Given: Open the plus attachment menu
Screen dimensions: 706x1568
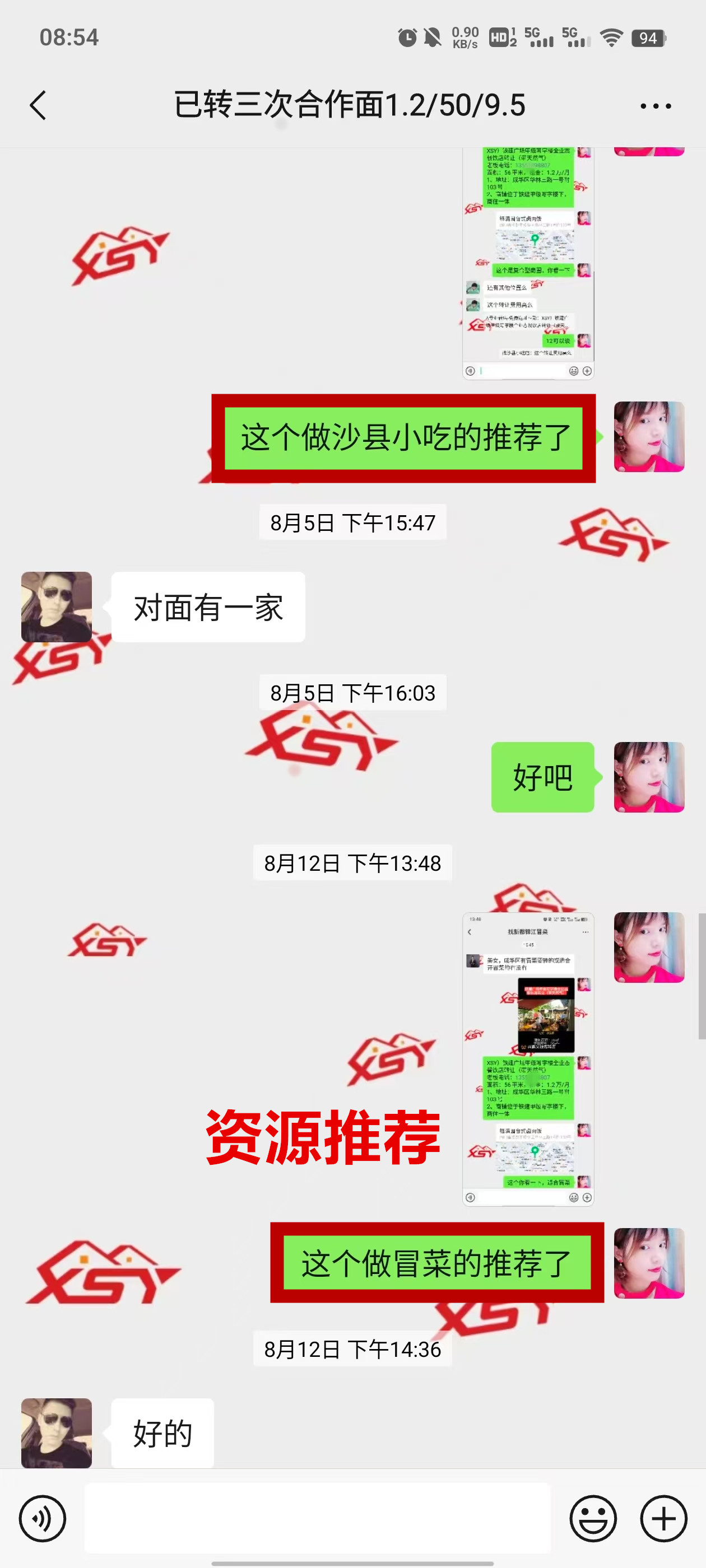Looking at the screenshot, I should tap(663, 1518).
